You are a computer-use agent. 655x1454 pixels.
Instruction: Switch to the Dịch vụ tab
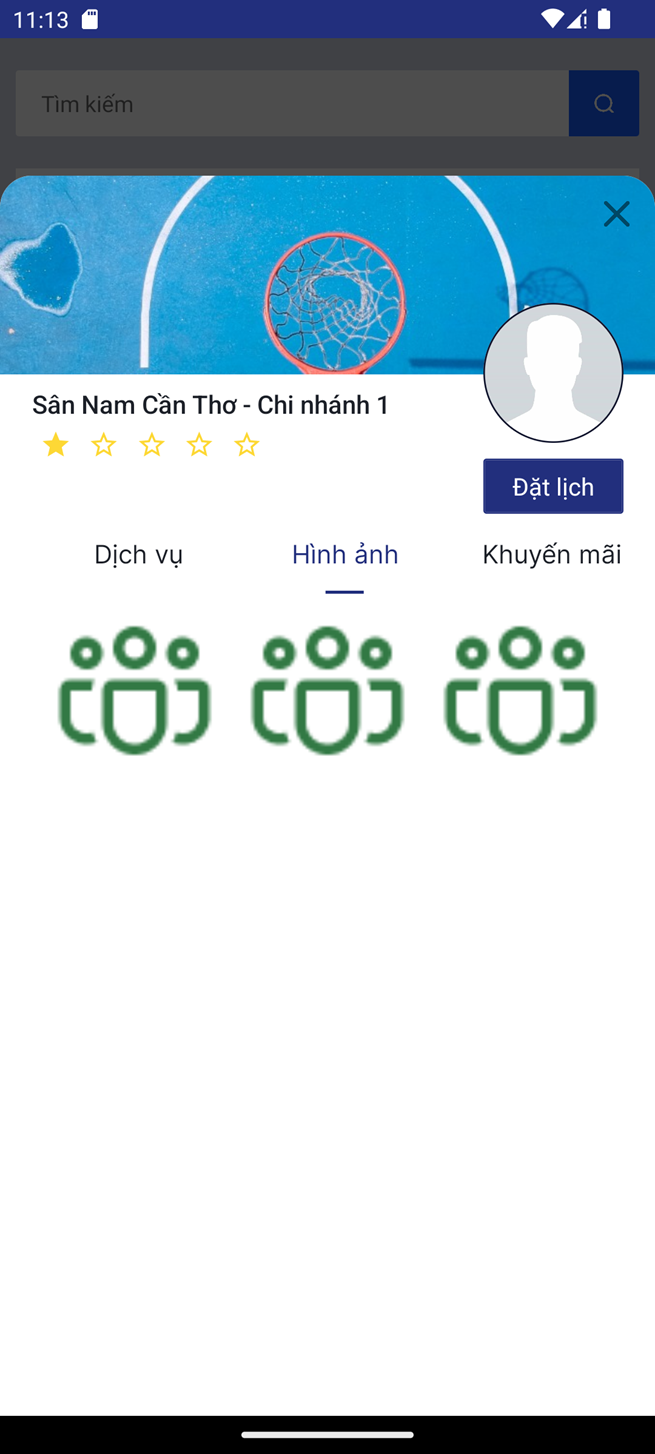(x=138, y=555)
